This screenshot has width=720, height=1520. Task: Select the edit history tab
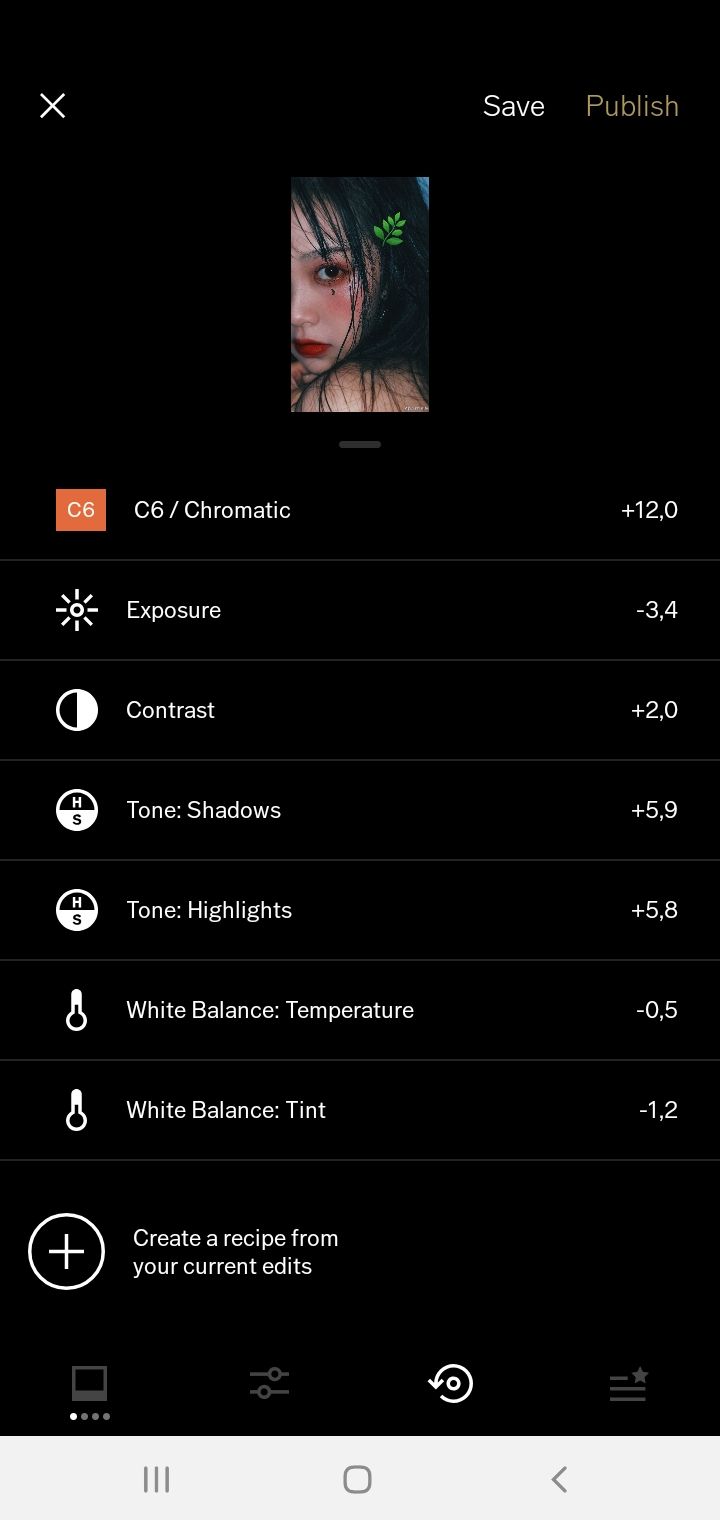click(x=451, y=1384)
